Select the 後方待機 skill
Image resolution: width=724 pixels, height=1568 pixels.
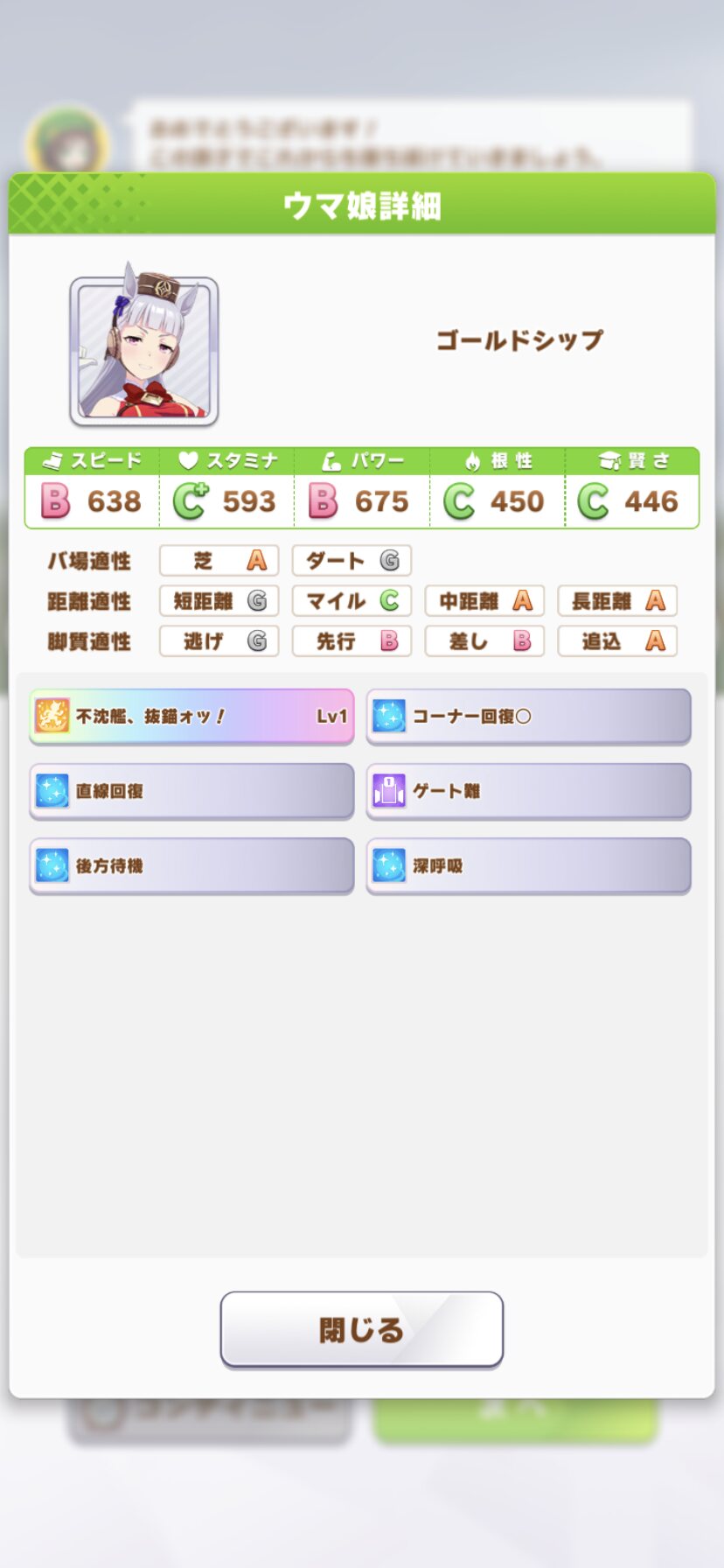pos(191,866)
